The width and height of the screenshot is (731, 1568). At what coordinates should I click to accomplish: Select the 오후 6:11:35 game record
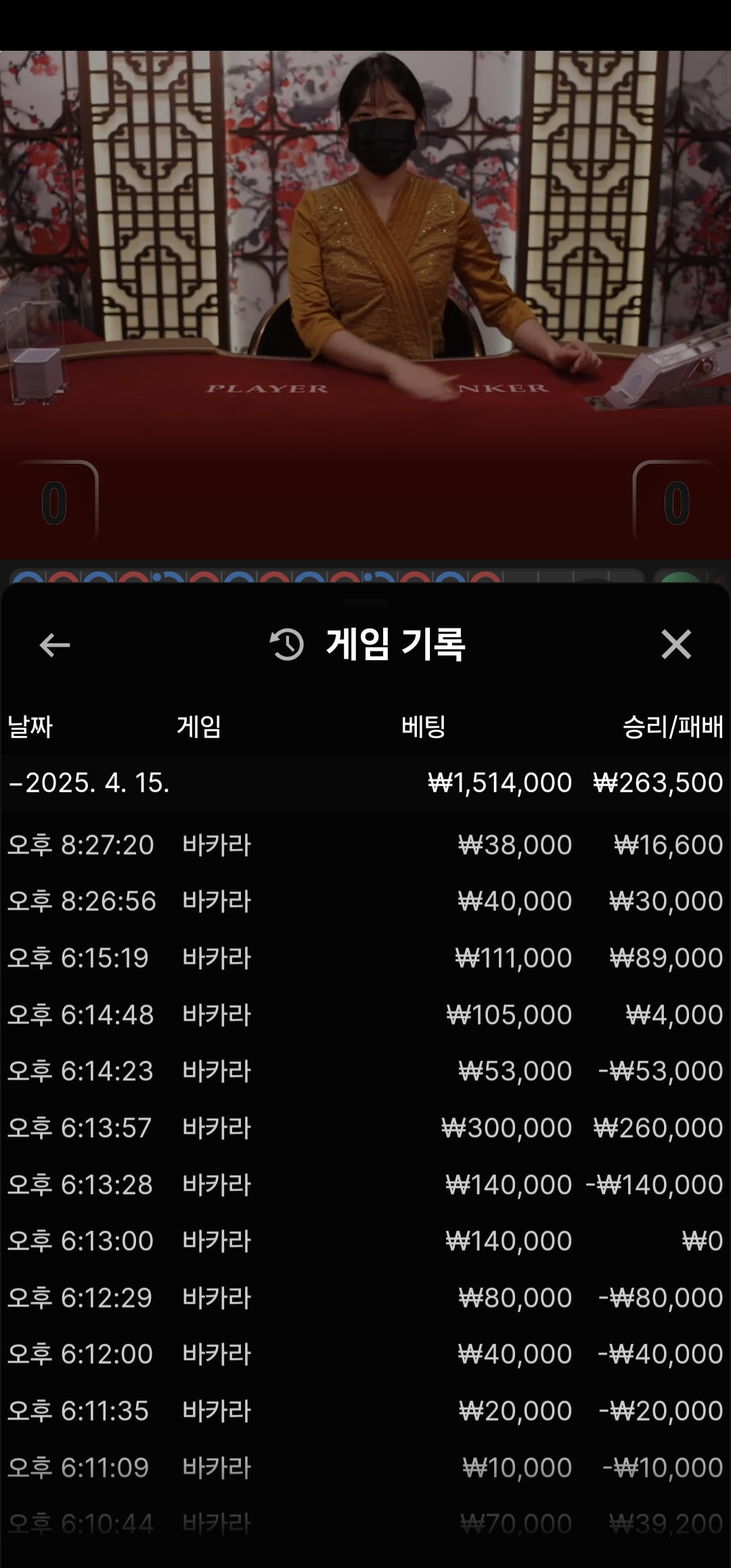pyautogui.click(x=365, y=1411)
